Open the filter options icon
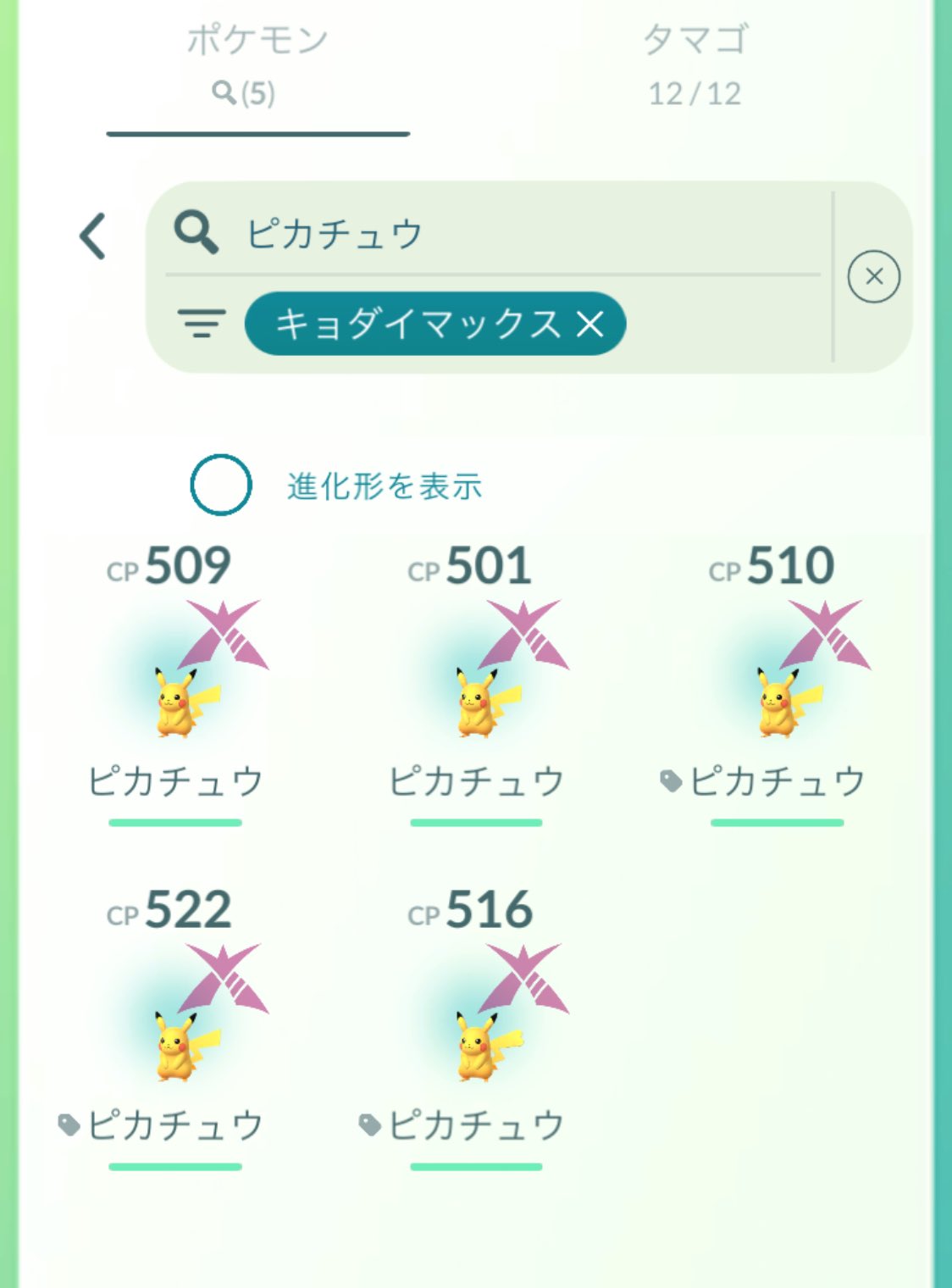Viewport: 952px width, 1288px height. point(202,324)
